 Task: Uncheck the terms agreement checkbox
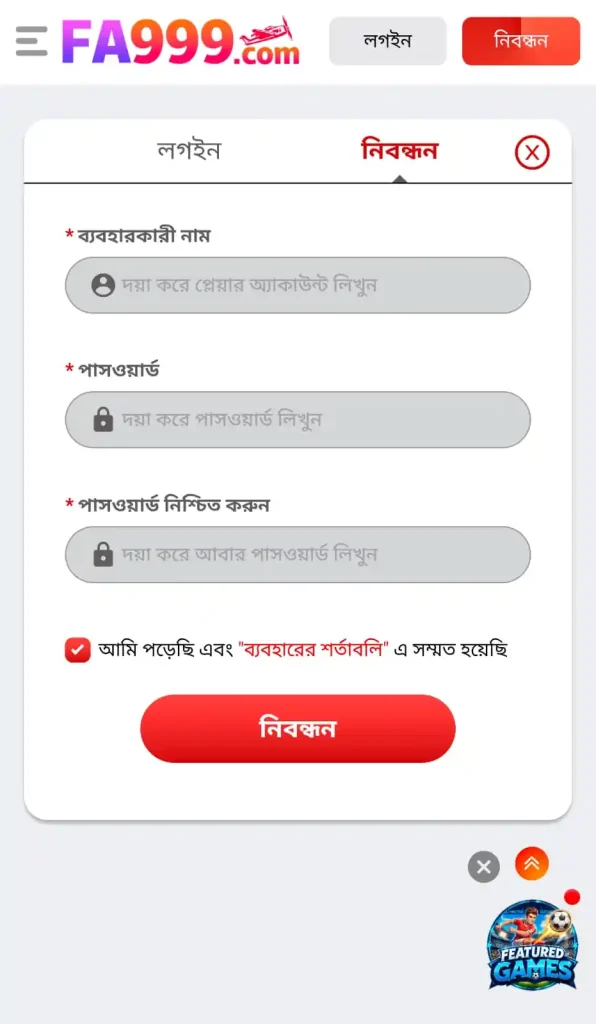[78, 650]
